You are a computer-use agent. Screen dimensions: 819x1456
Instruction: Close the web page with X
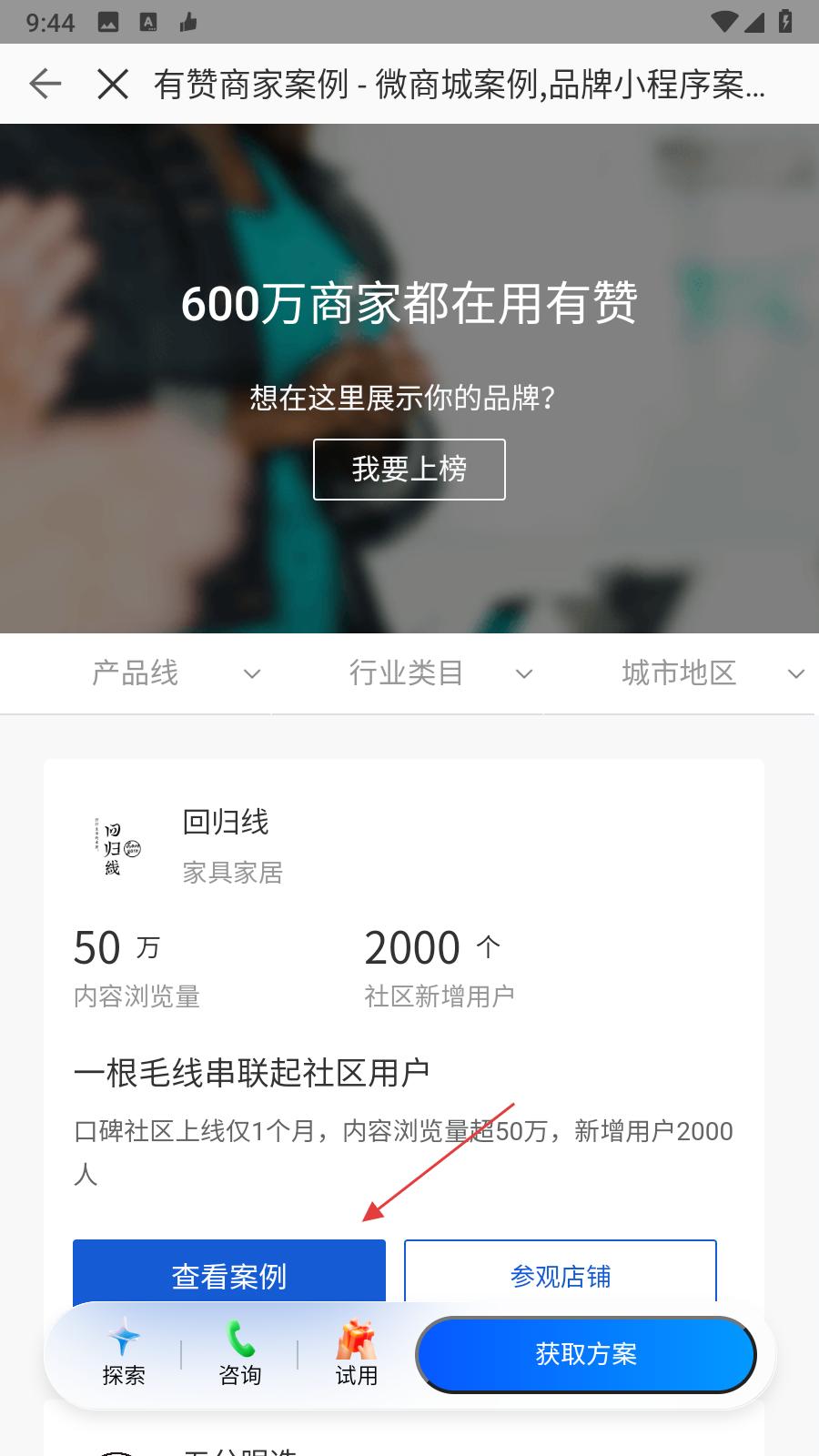coord(113,85)
